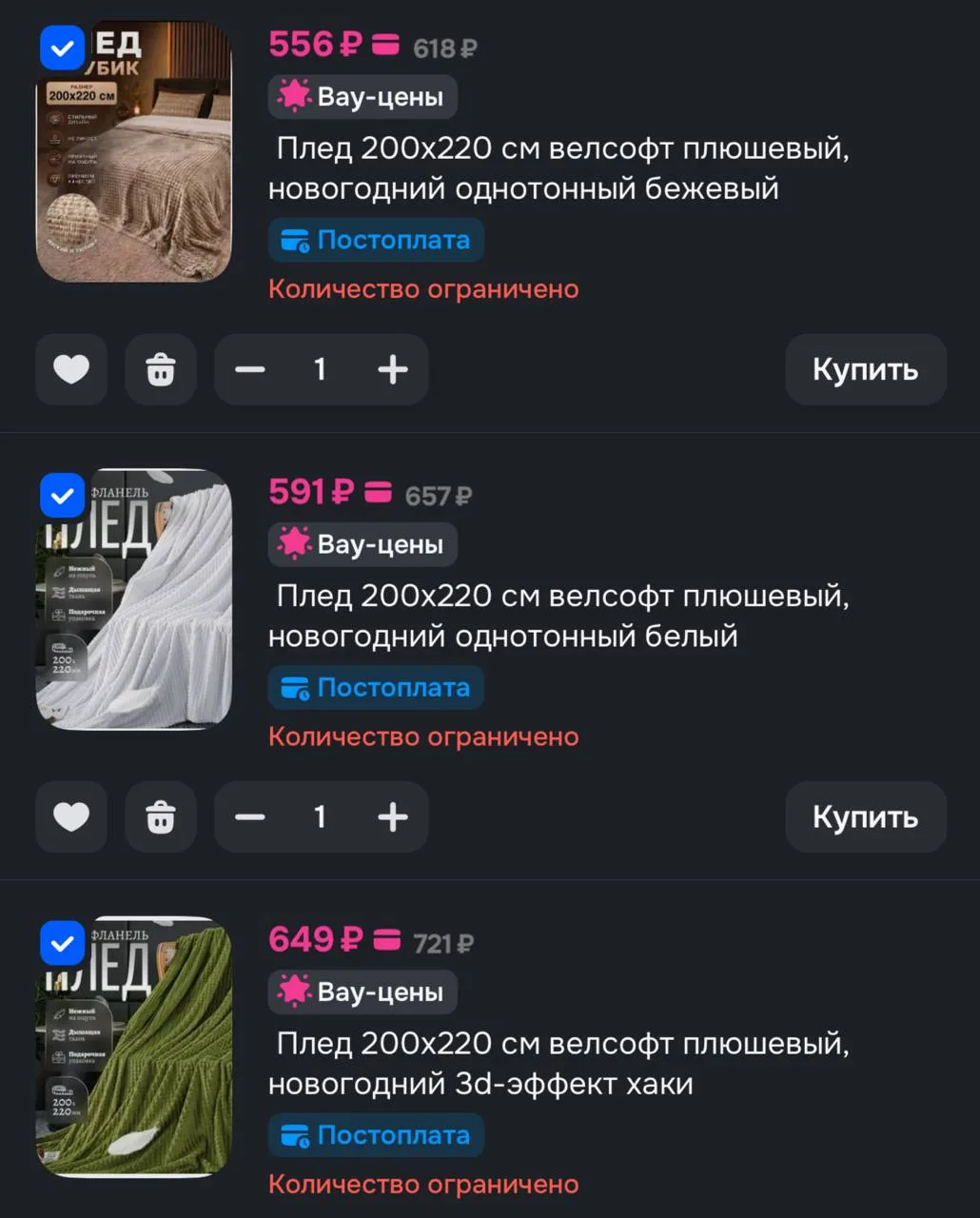Open the beige blanket product image
Viewport: 980px width, 1218px height.
click(x=134, y=152)
